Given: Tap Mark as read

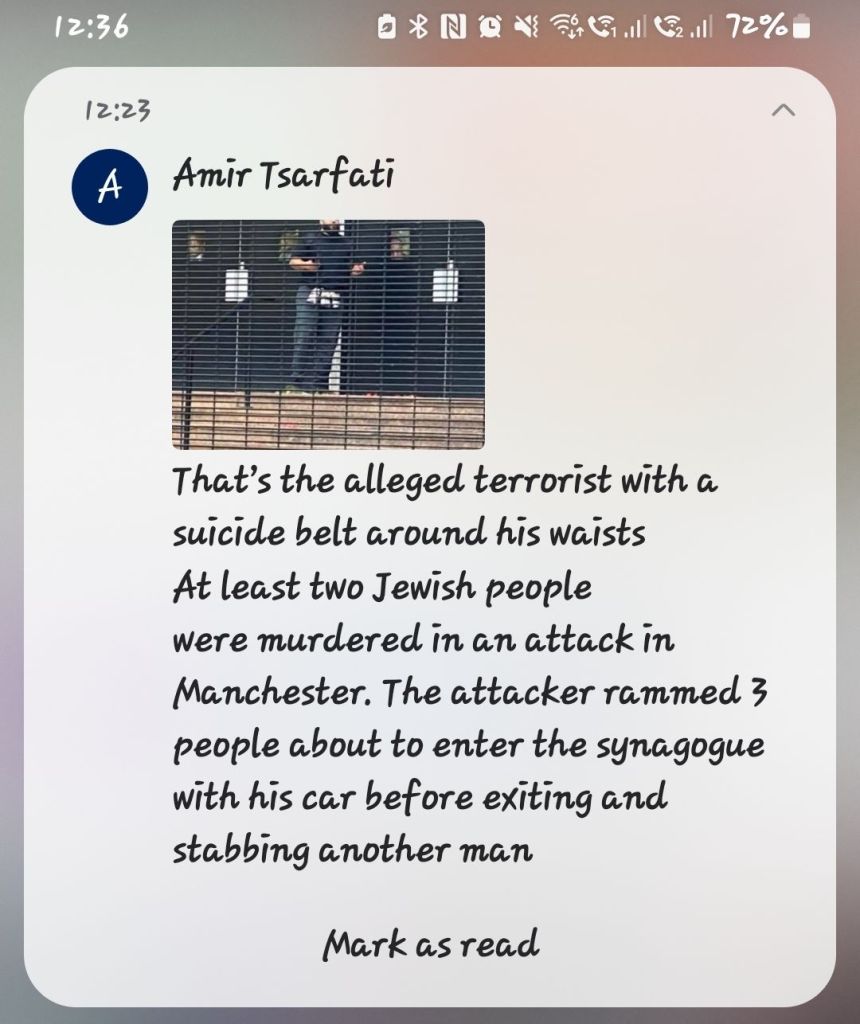Looking at the screenshot, I should (x=430, y=944).
